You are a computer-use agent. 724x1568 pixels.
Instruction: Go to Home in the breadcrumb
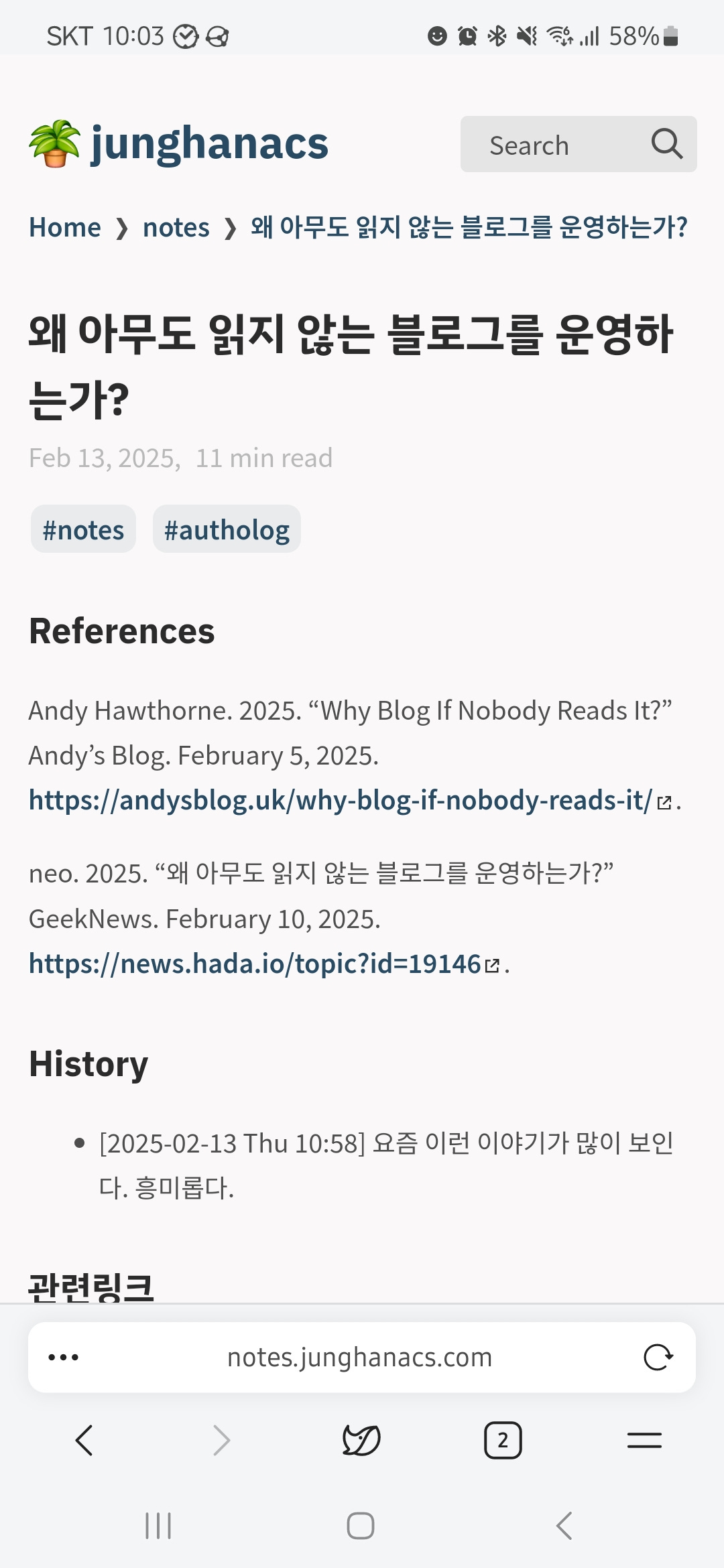(x=65, y=228)
